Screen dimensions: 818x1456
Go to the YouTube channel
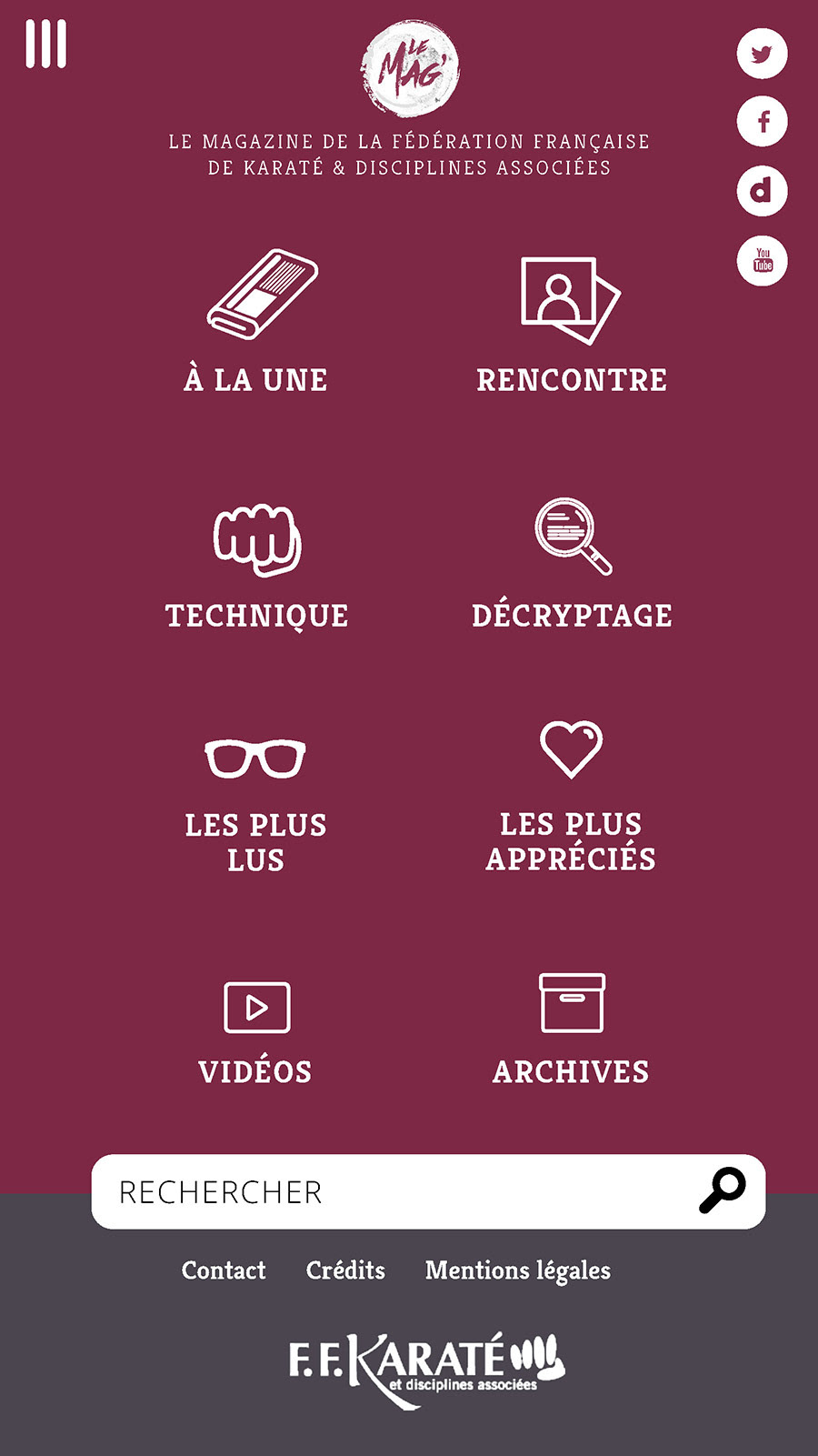[762, 261]
